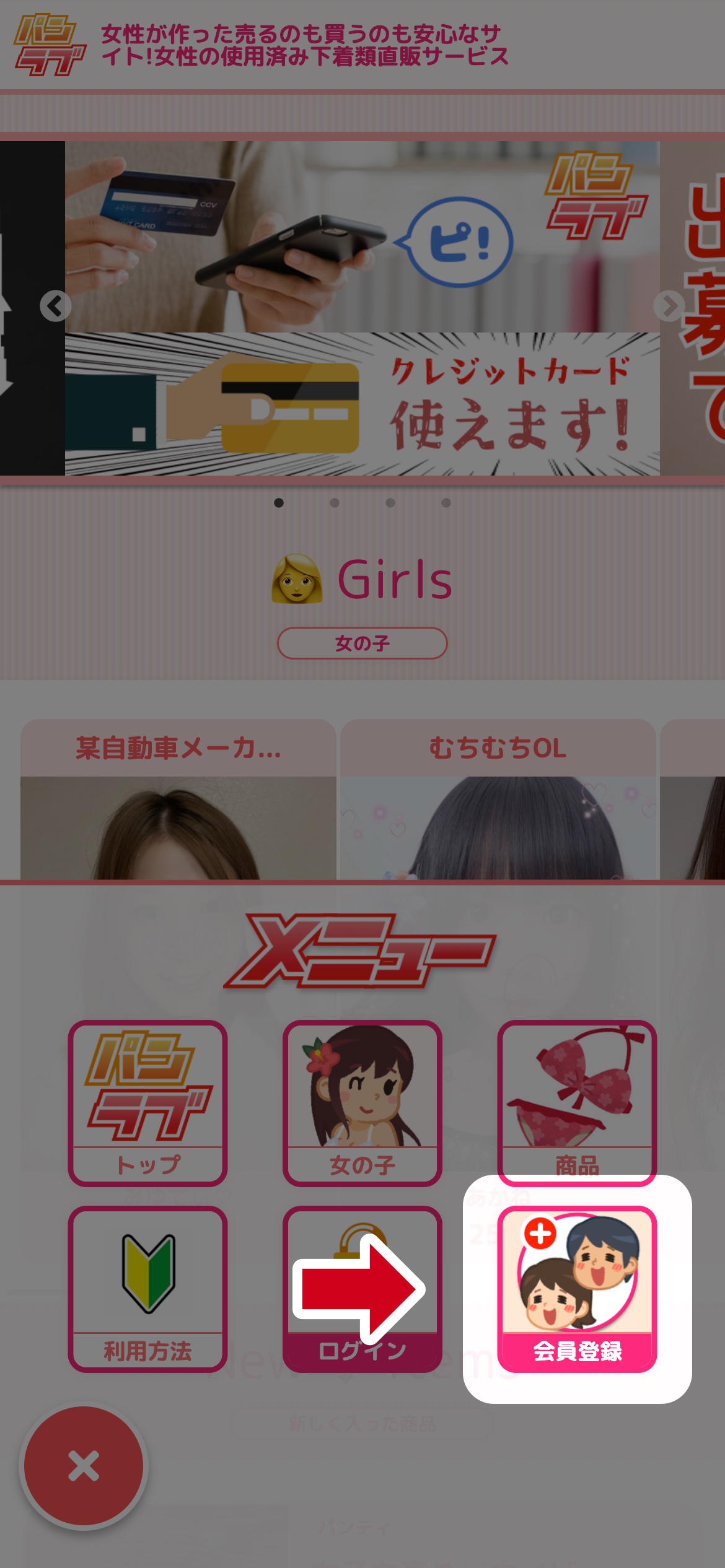Jump to the second banner dot
This screenshot has width=725, height=1568.
pos(335,503)
